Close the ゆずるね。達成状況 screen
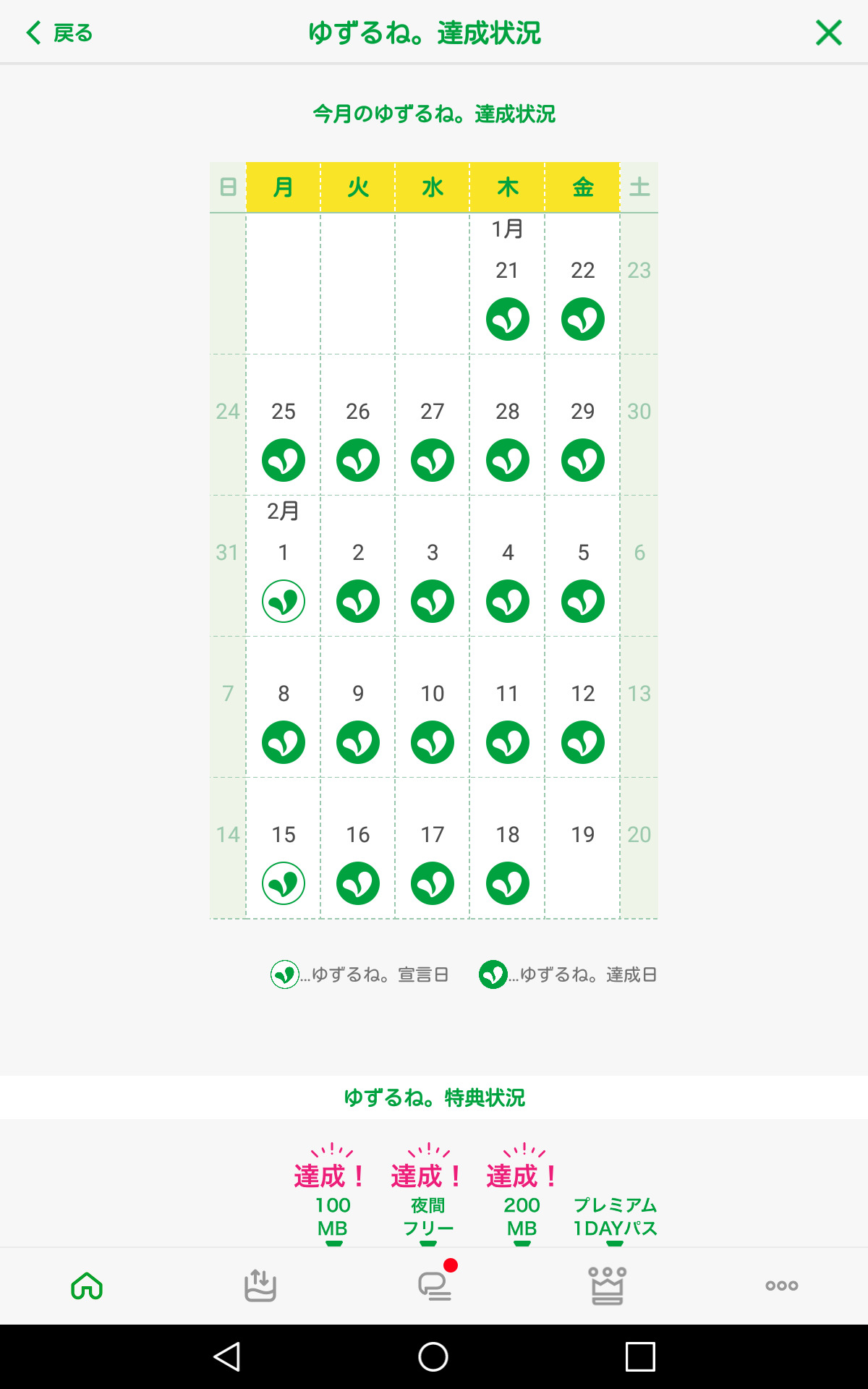The image size is (868, 1389). (829, 33)
